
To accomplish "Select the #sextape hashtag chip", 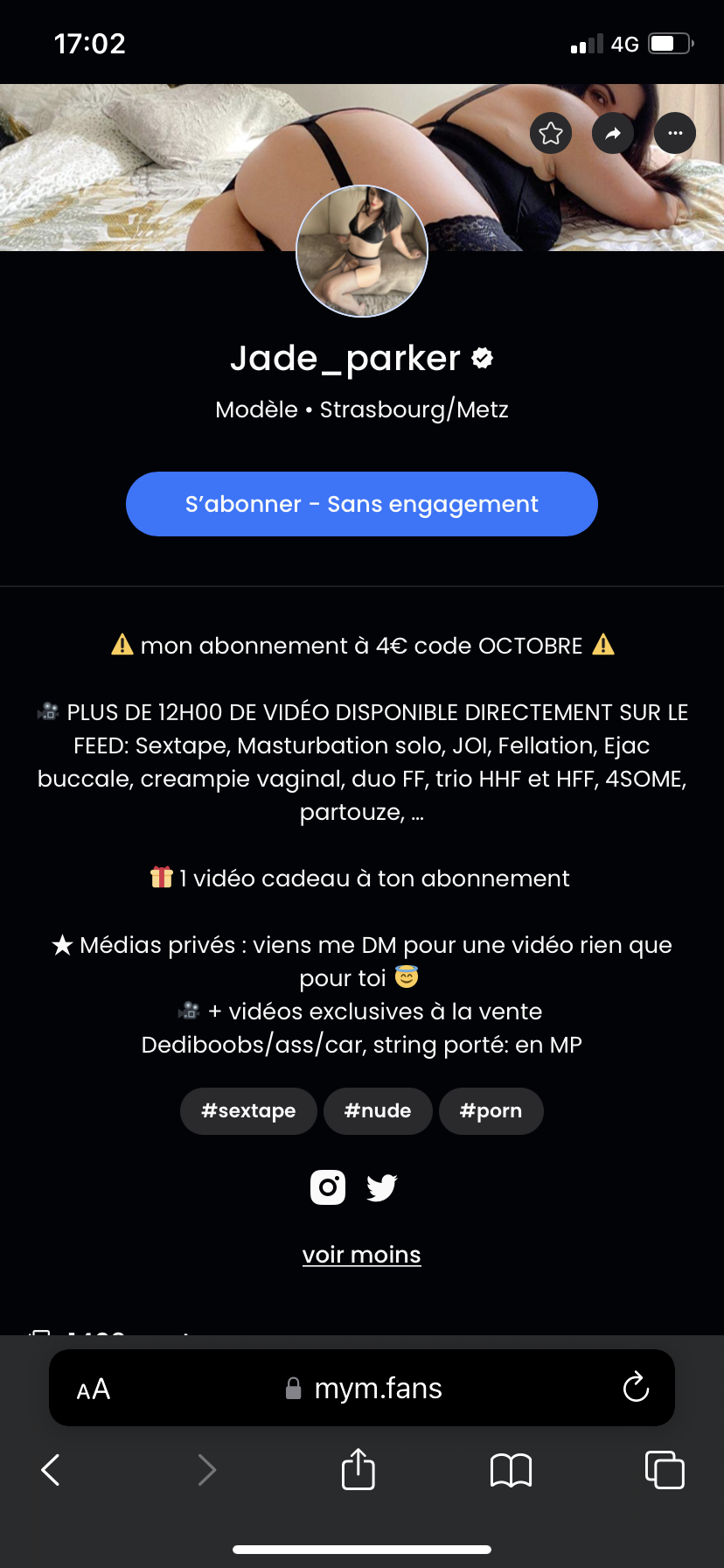I will 248,1111.
